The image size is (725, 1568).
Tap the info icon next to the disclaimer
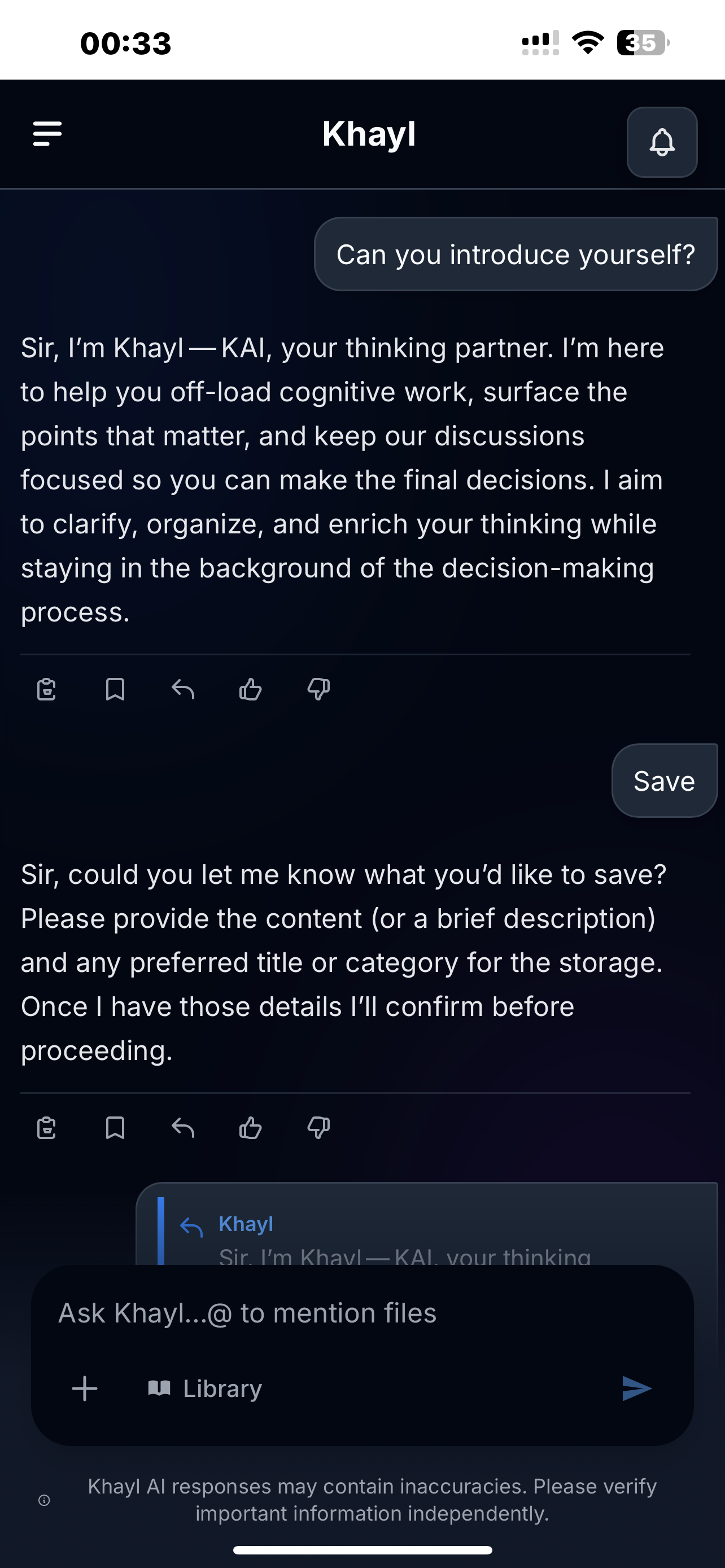[x=43, y=1500]
